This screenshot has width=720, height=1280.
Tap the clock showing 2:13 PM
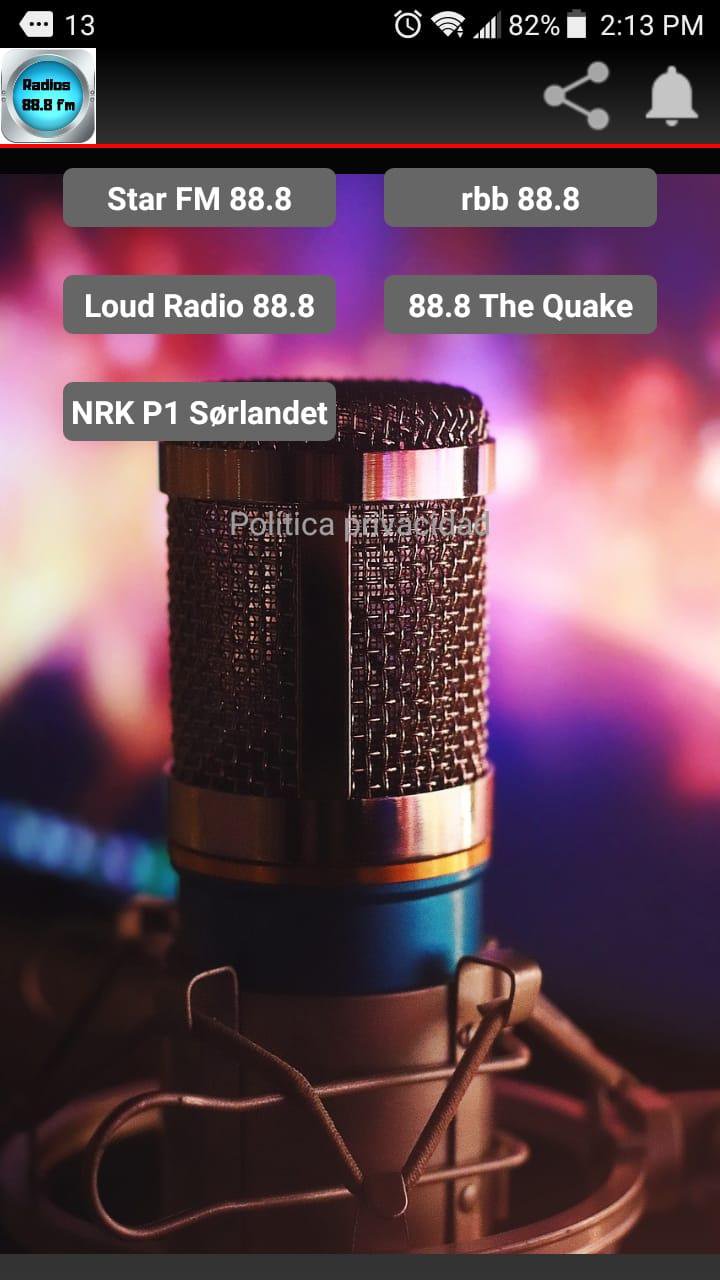(x=651, y=25)
